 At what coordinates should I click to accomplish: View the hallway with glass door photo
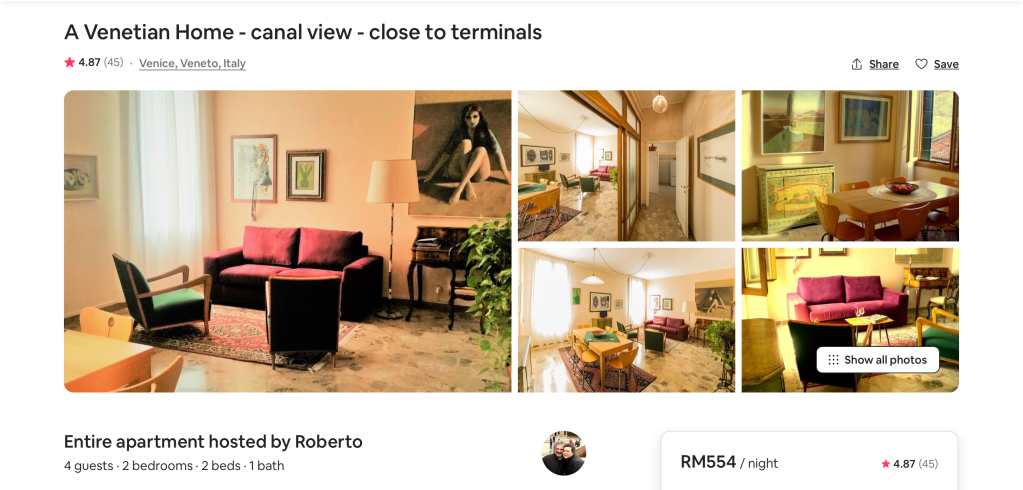click(626, 165)
